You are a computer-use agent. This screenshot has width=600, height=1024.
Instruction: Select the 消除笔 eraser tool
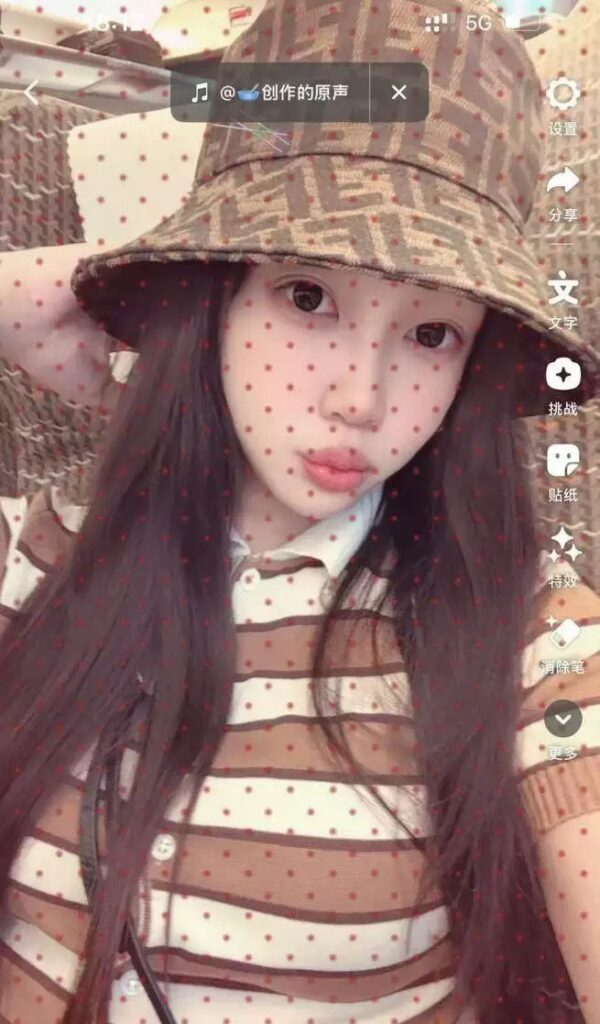click(563, 633)
